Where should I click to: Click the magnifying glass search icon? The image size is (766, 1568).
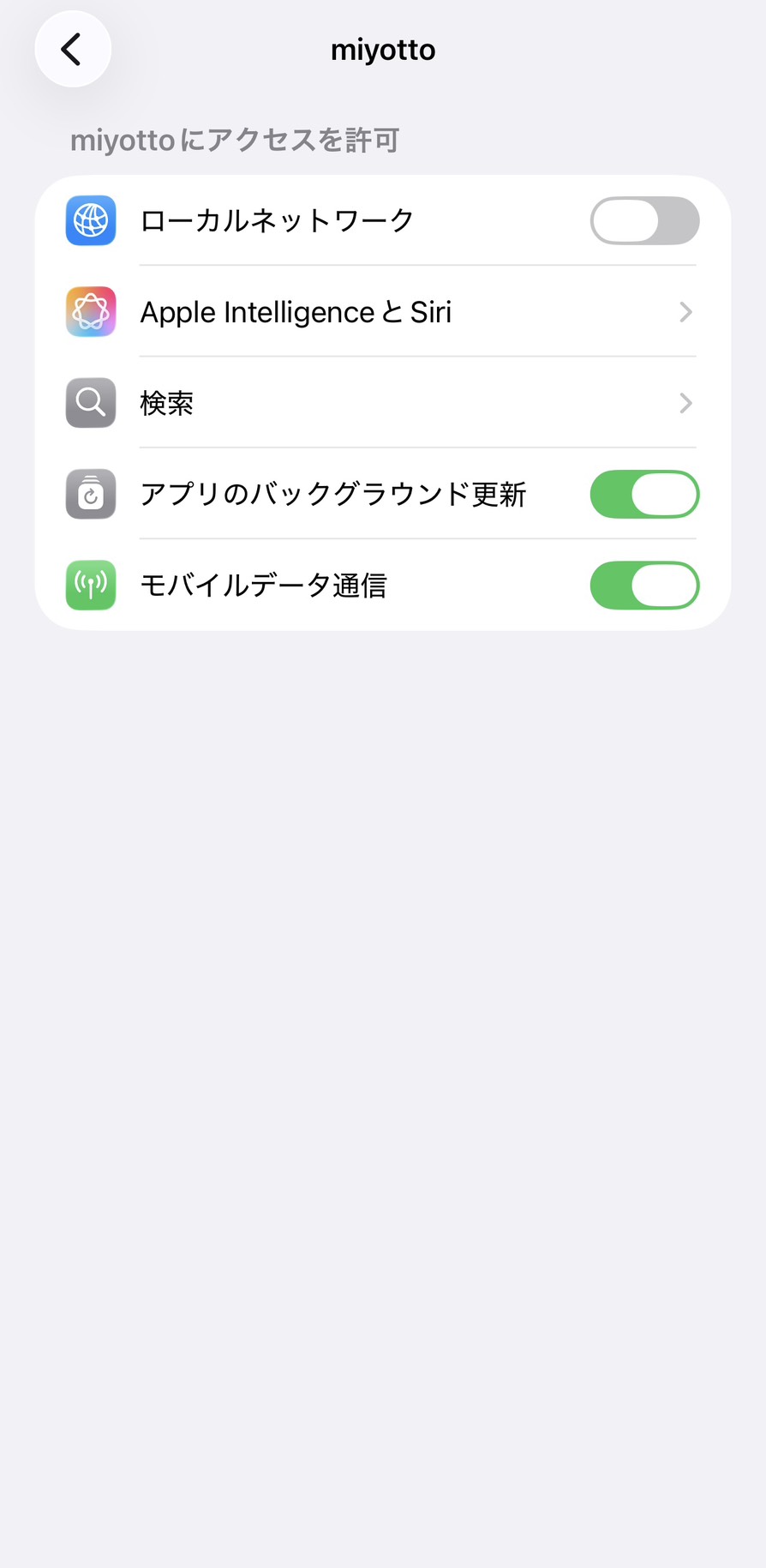[90, 403]
